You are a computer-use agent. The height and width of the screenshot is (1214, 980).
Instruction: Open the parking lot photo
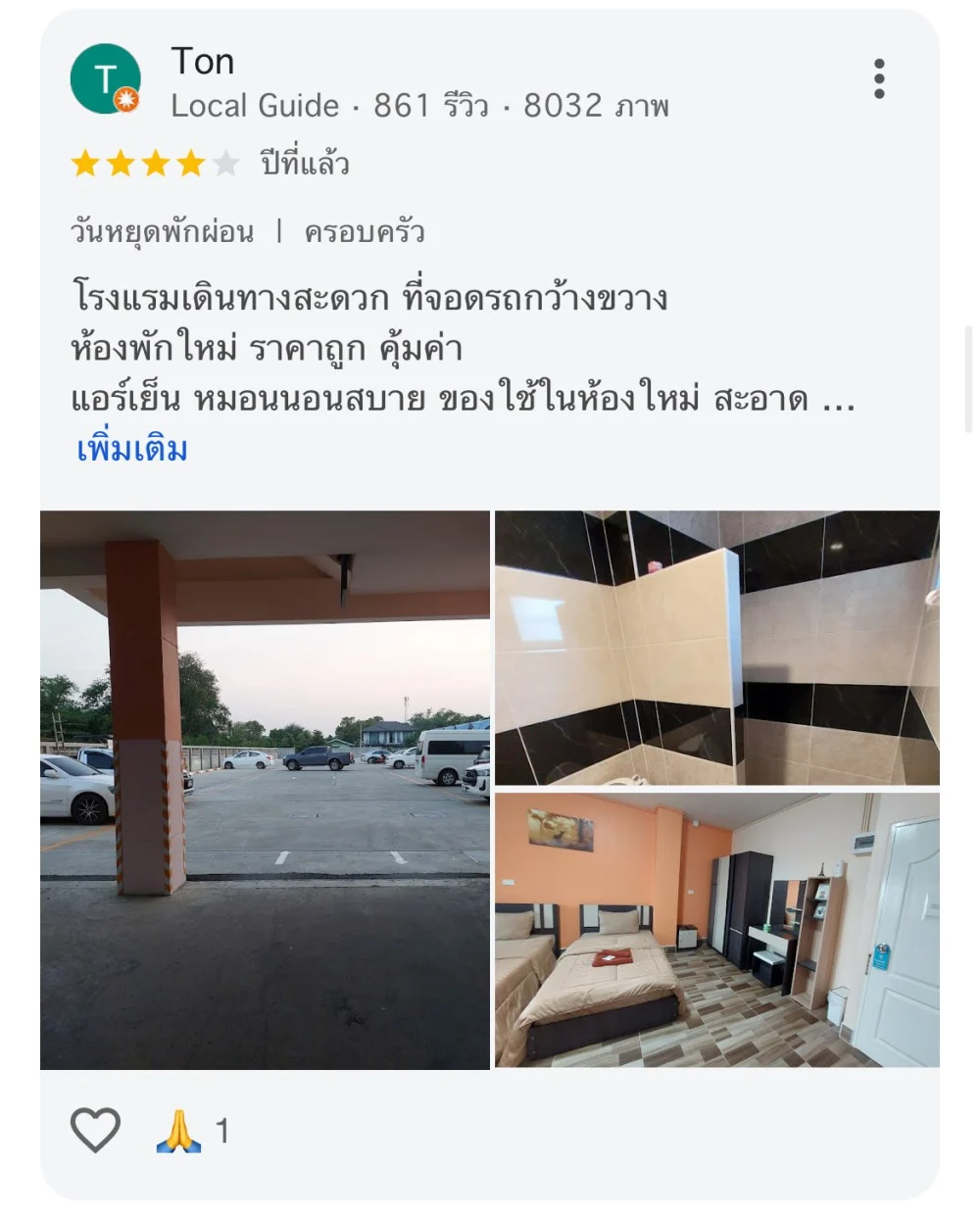(265, 789)
